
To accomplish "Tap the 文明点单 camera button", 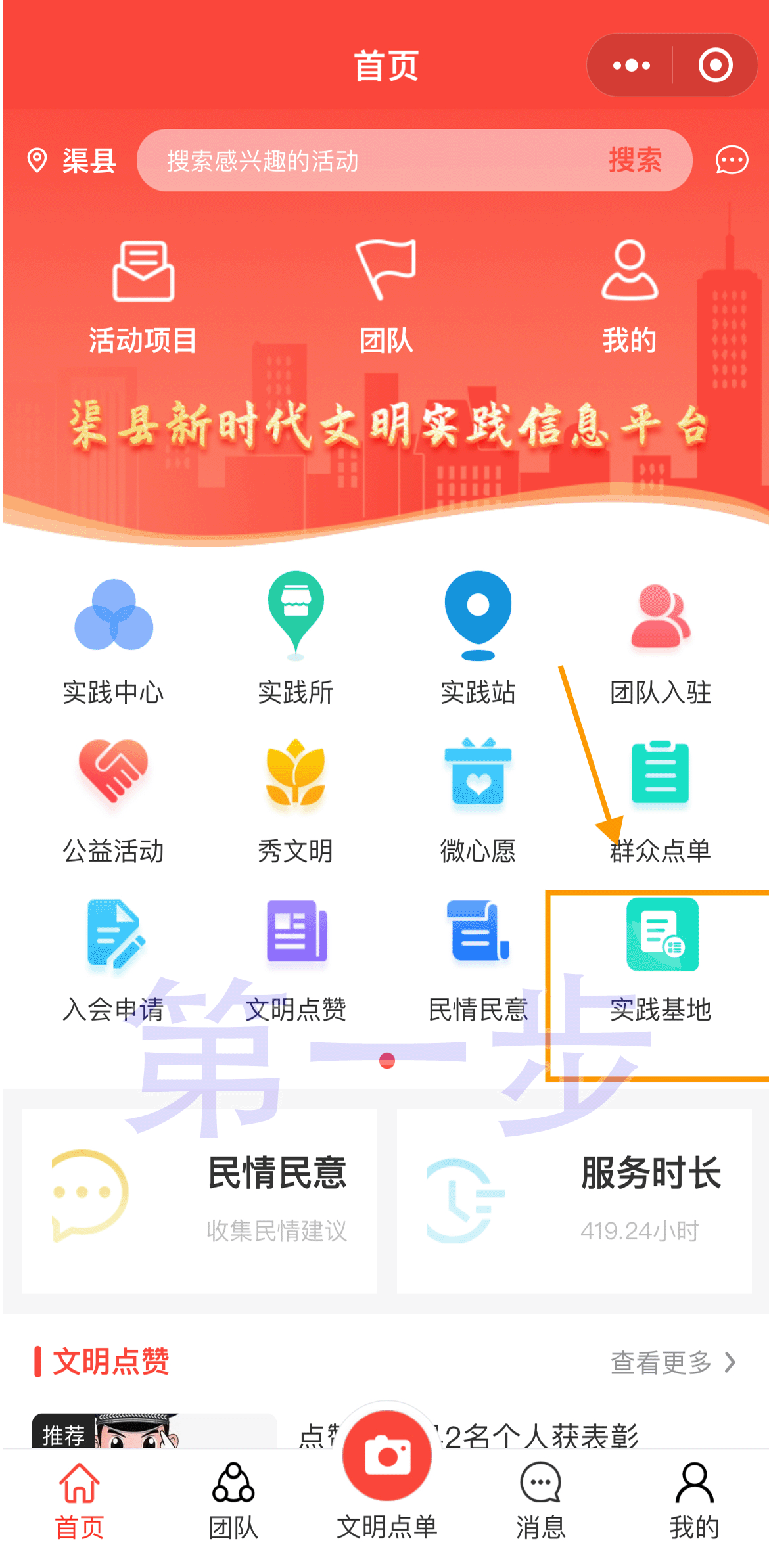I will 386,1456.
